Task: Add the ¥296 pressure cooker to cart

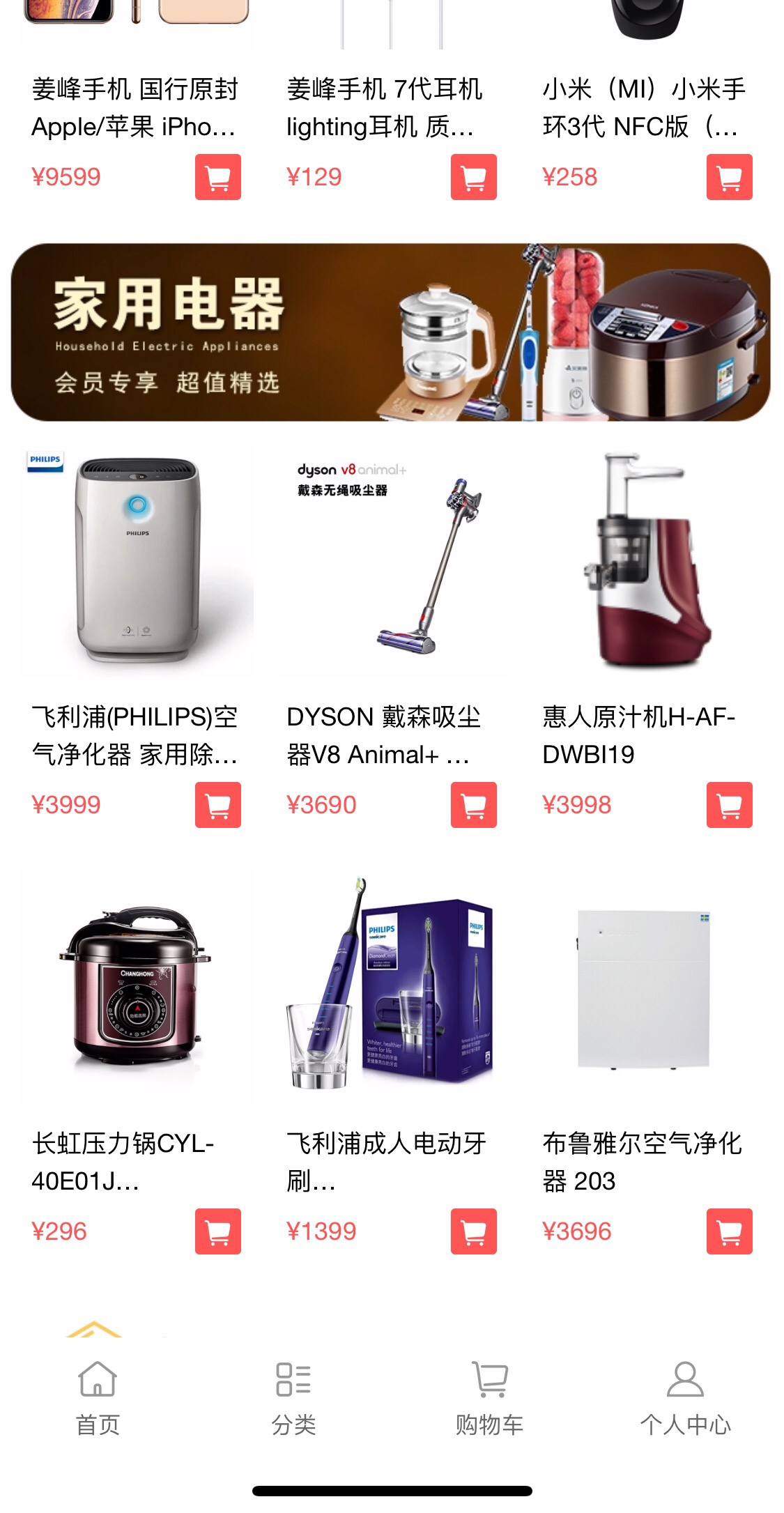Action: (x=217, y=1231)
